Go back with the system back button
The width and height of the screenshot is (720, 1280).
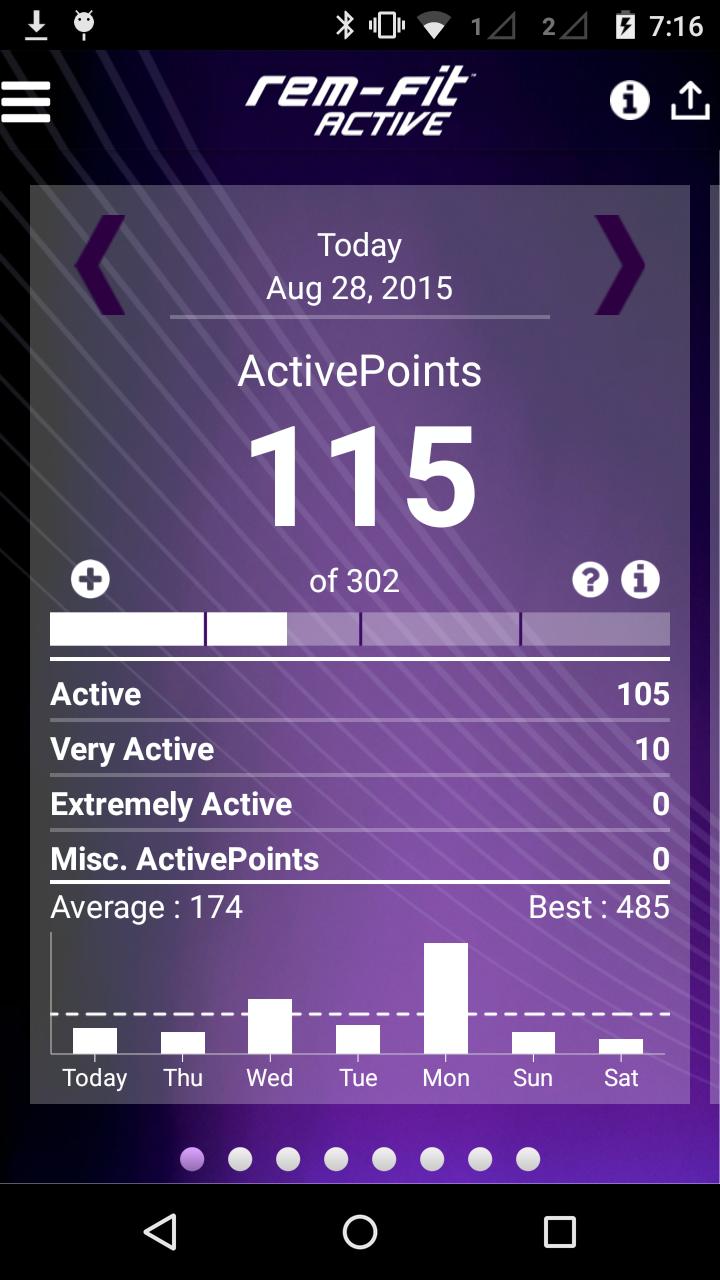point(160,1232)
